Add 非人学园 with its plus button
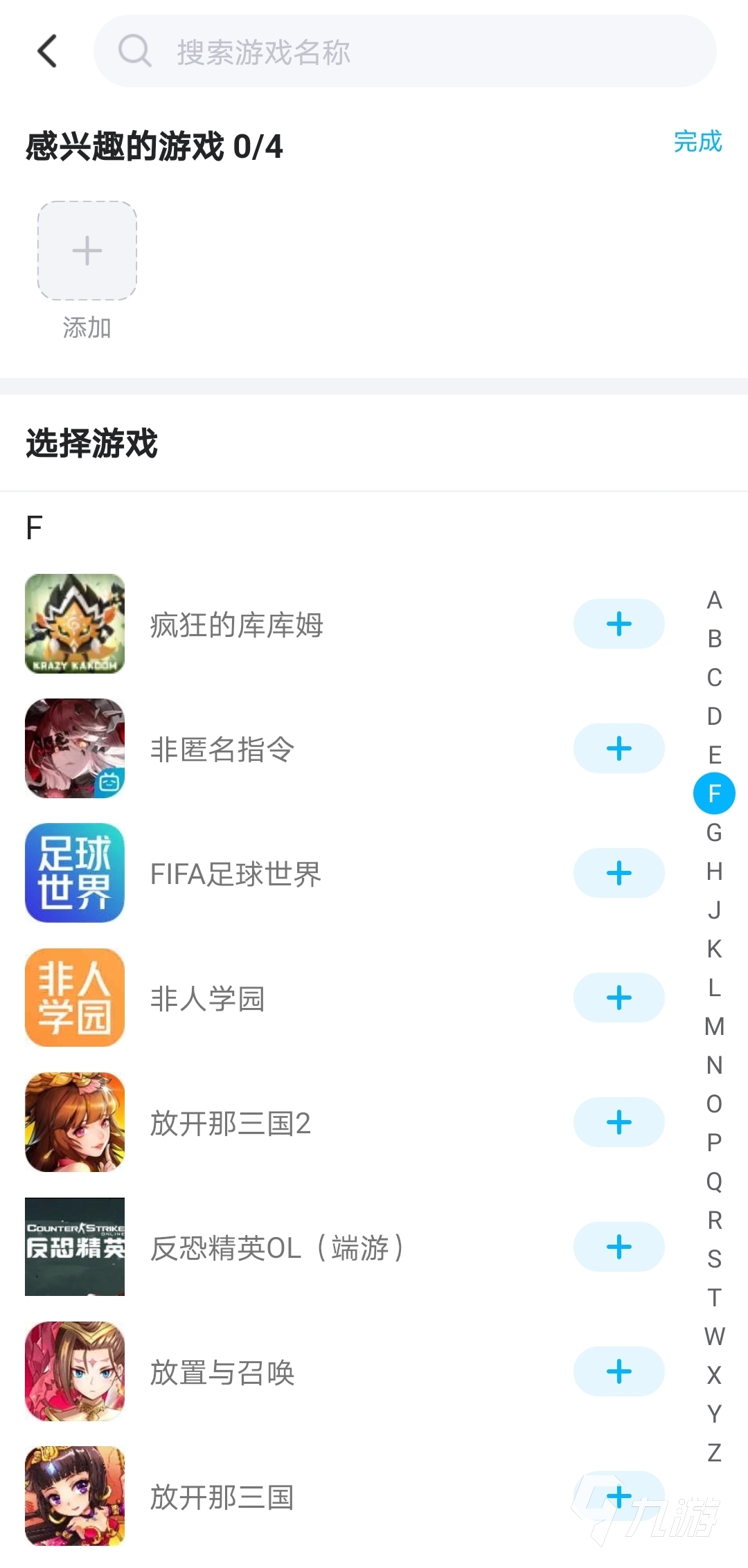Viewport: 748px width, 1568px height. [618, 998]
